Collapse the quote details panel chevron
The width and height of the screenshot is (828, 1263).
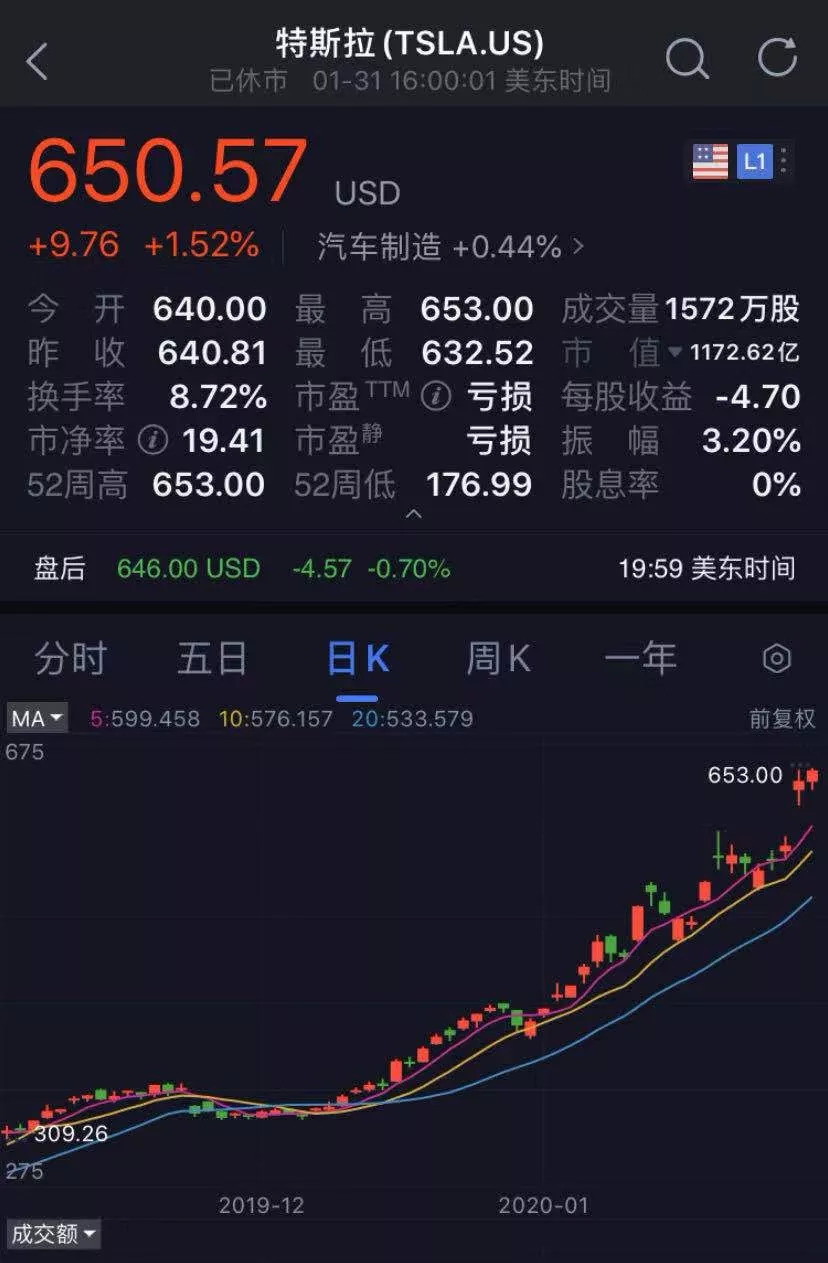pos(413,514)
